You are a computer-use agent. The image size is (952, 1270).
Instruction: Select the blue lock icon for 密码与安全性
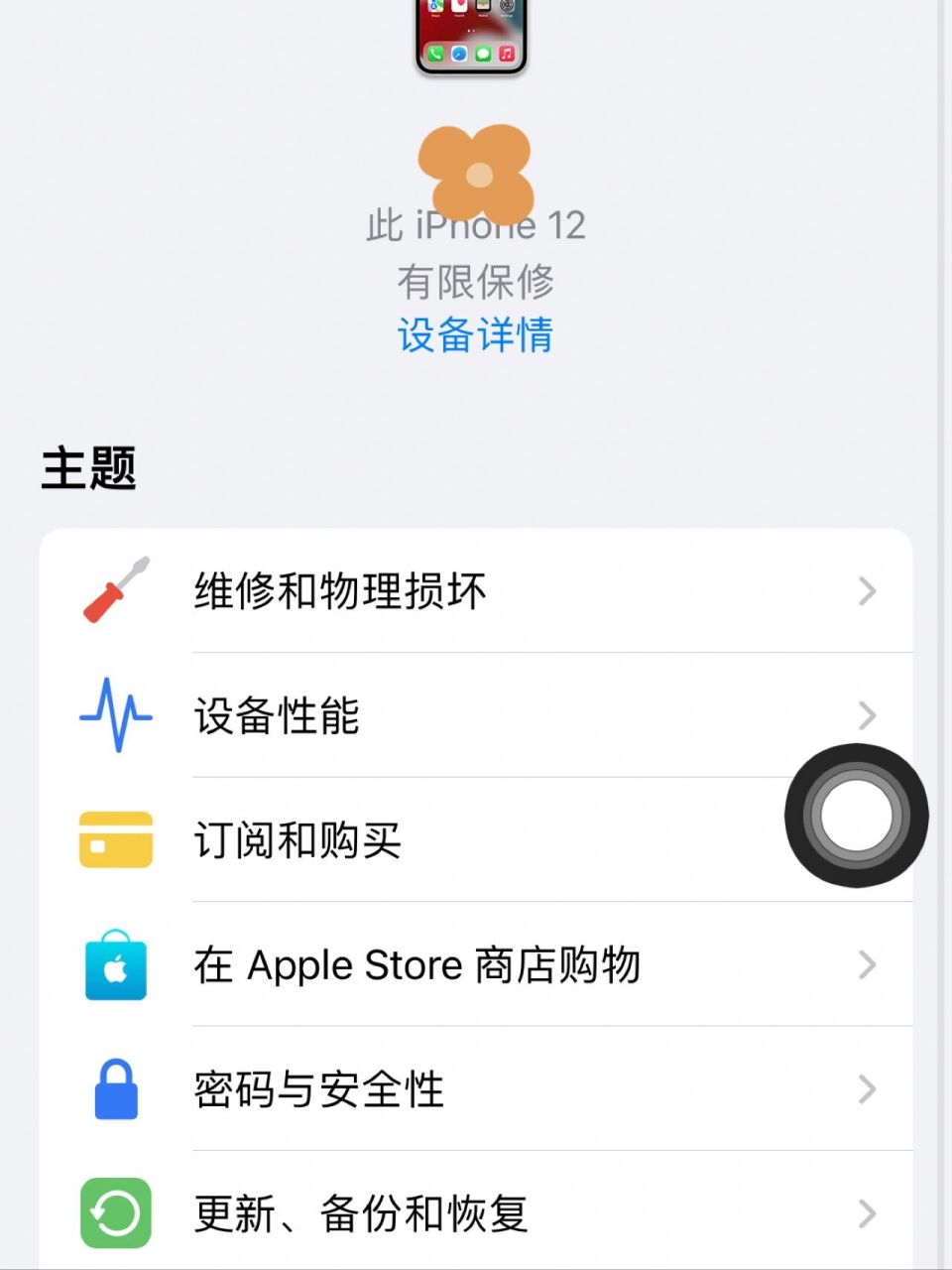(115, 1089)
